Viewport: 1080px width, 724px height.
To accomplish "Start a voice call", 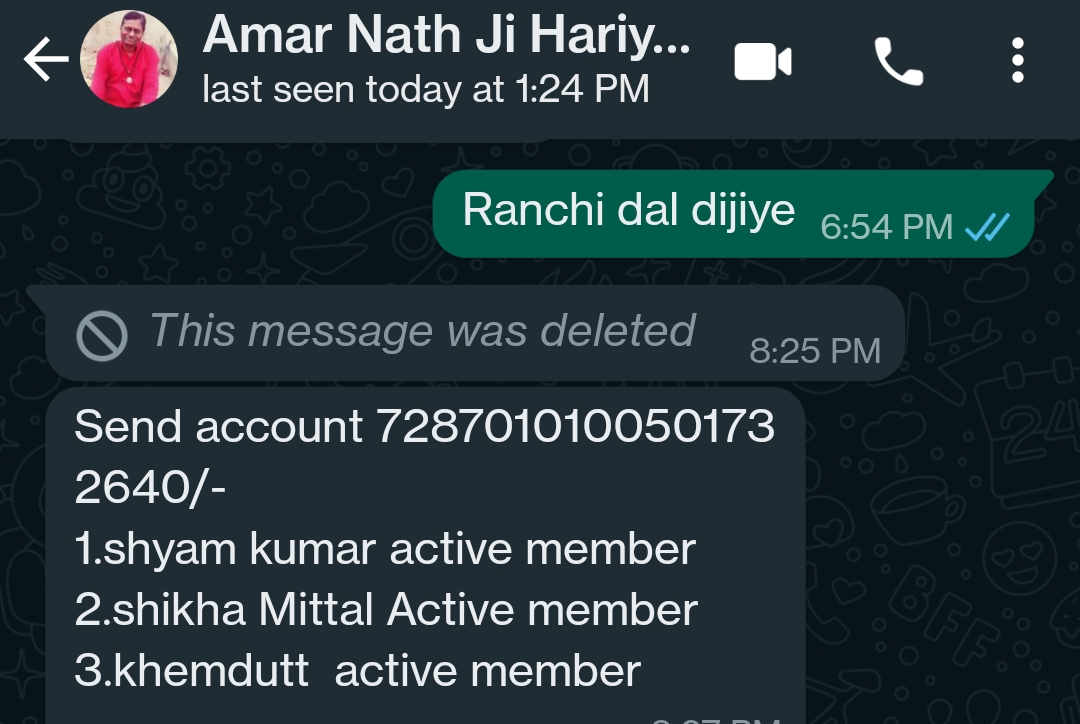I will [898, 62].
